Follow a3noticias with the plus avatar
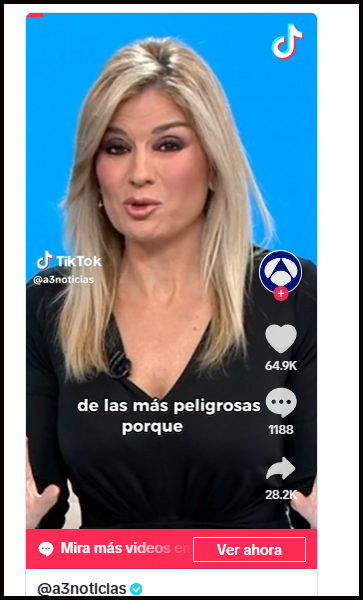This screenshot has width=363, height=600. [281, 294]
